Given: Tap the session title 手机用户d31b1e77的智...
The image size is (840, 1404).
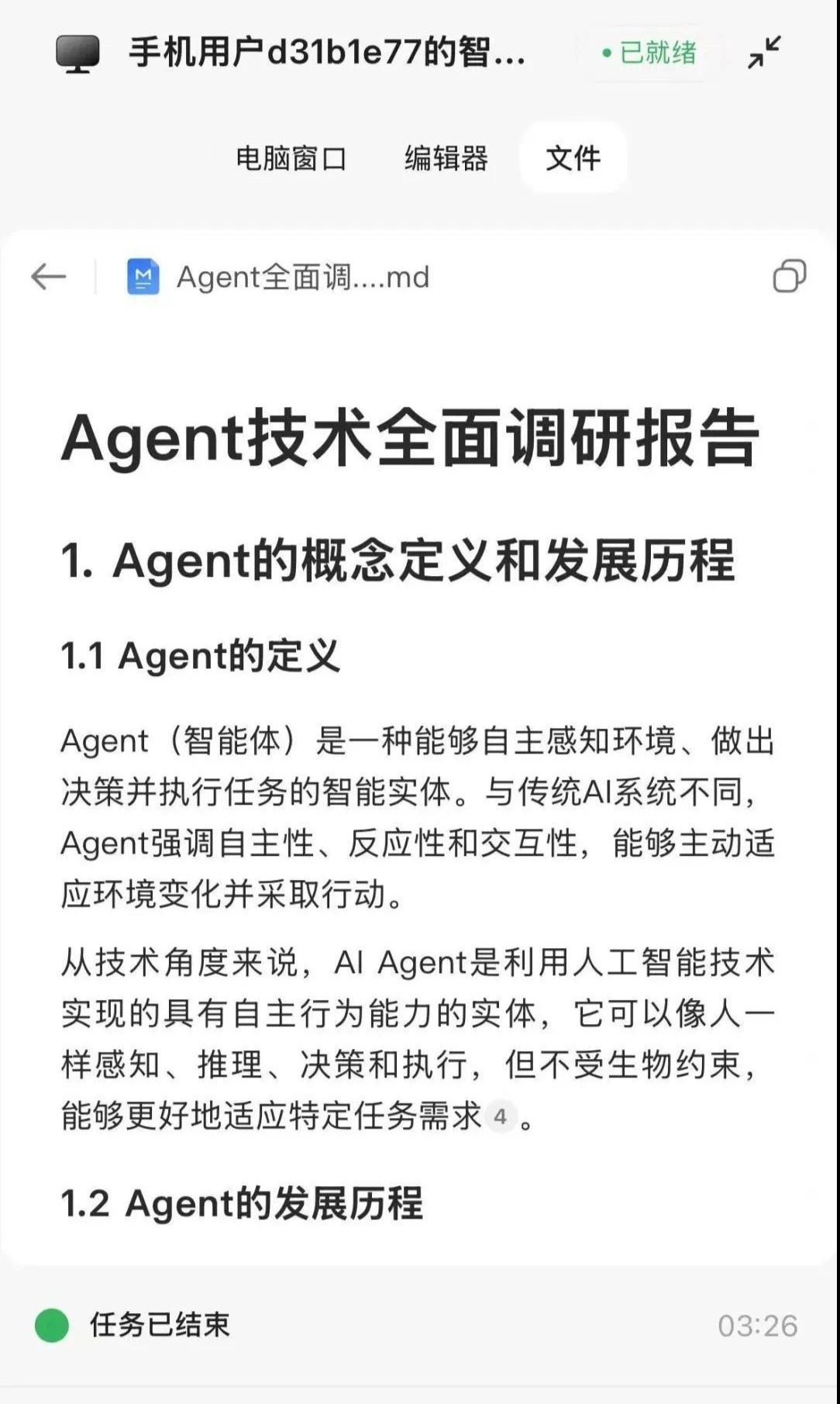Looking at the screenshot, I should pyautogui.click(x=325, y=54).
